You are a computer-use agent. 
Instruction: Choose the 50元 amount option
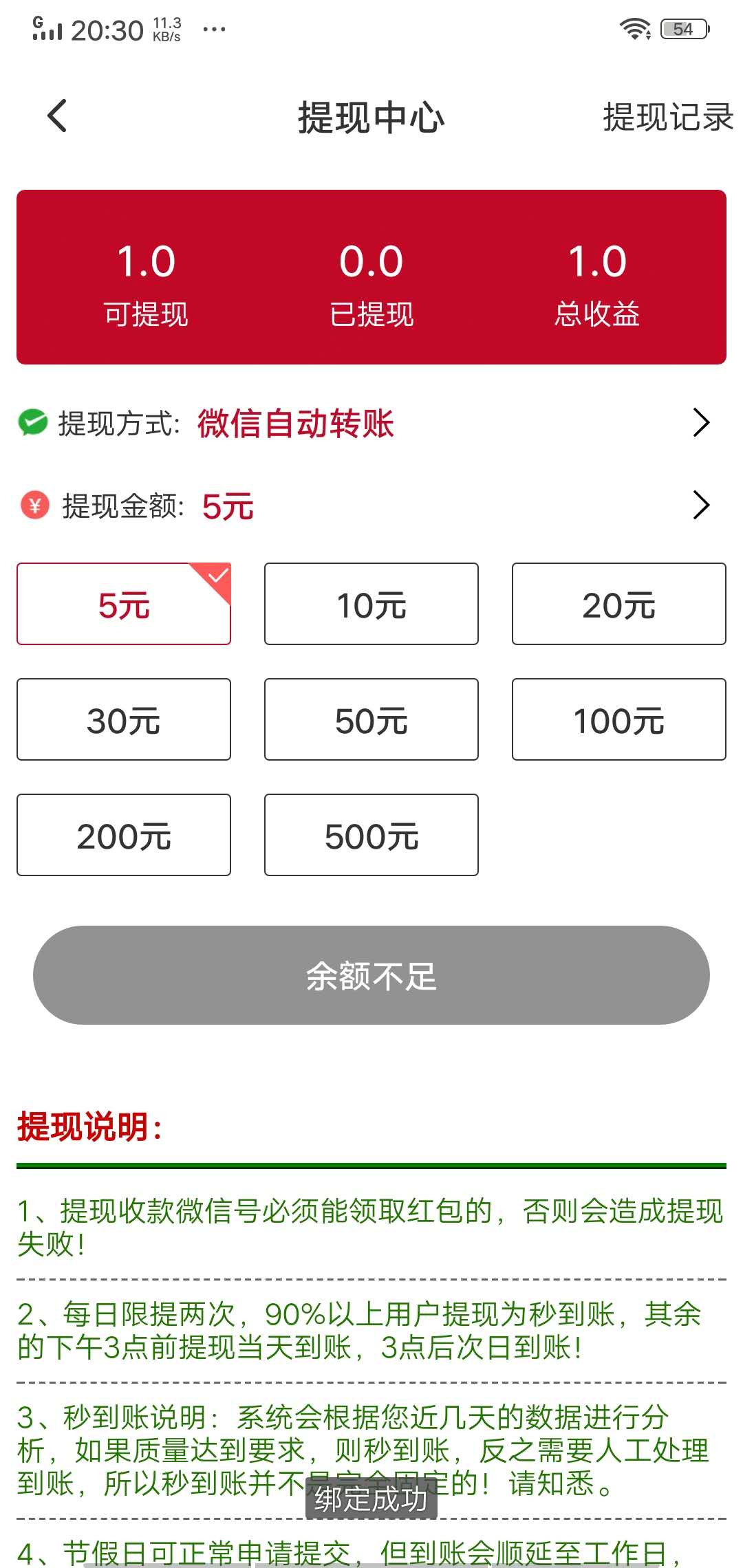pos(370,719)
